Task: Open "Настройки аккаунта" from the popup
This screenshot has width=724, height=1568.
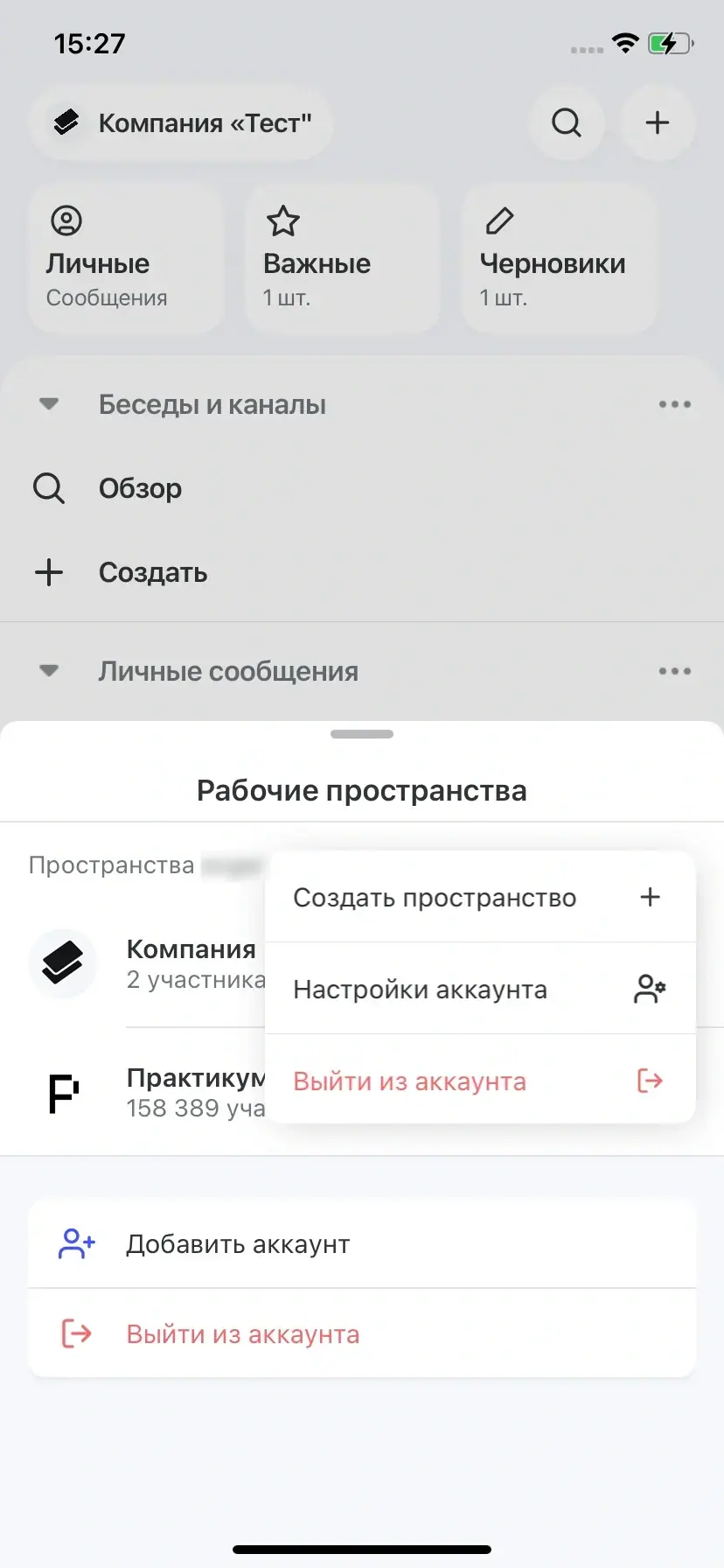Action: (479, 990)
